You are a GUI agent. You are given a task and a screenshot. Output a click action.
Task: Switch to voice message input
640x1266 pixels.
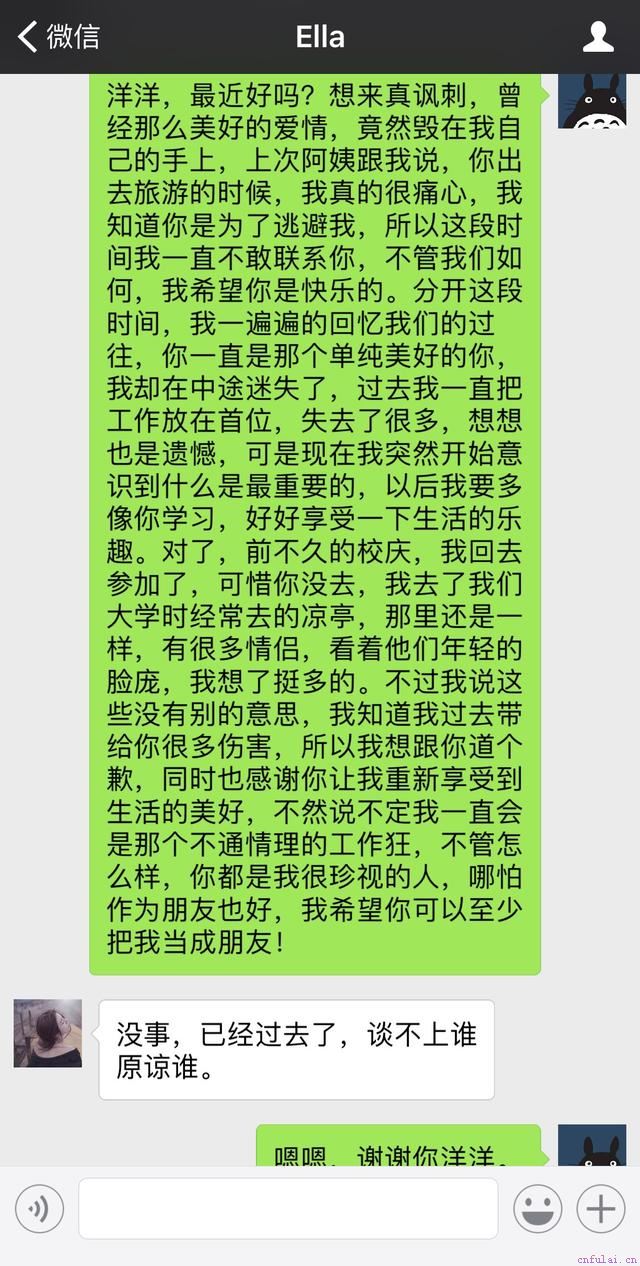40,1209
